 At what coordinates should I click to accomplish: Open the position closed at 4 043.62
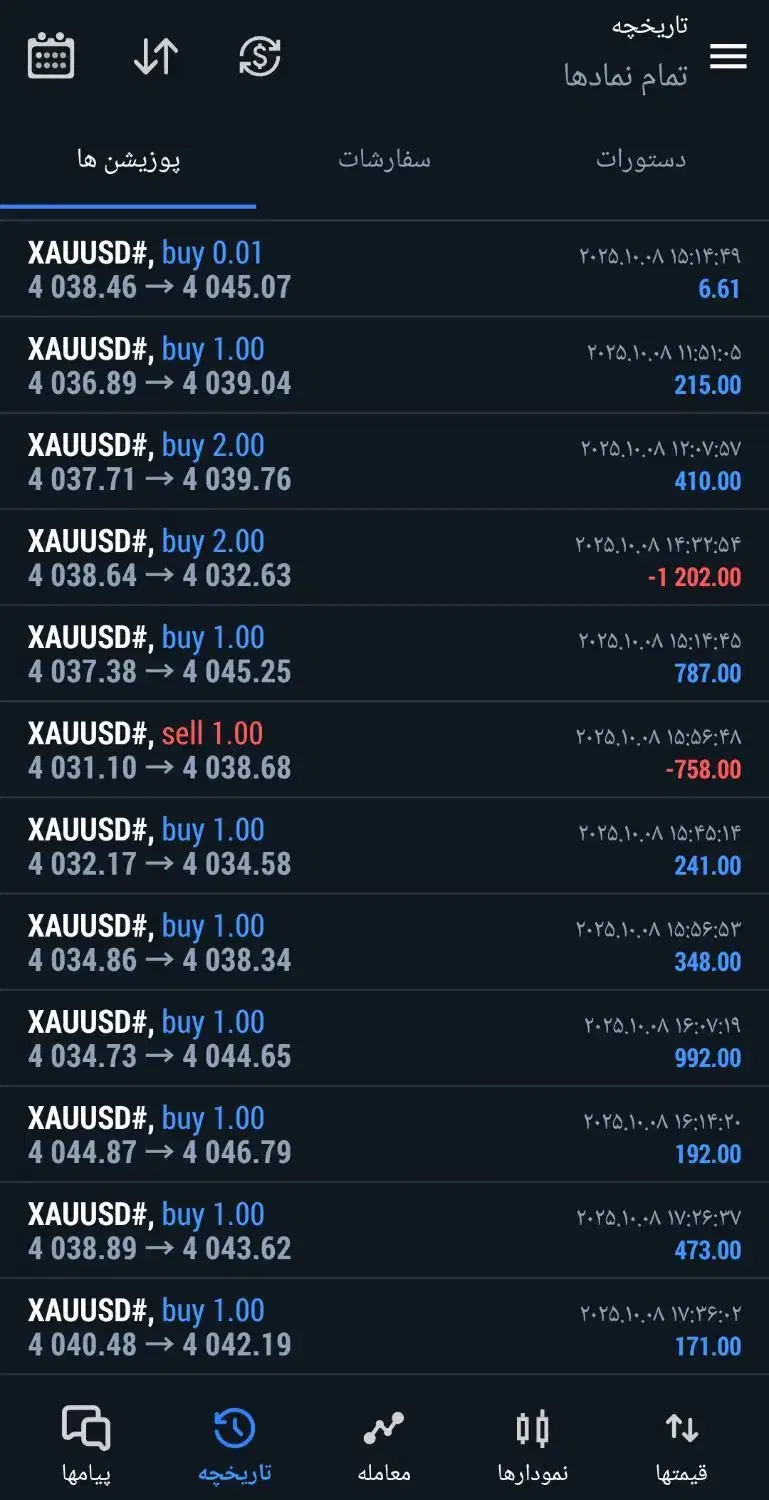pyautogui.click(x=384, y=1231)
